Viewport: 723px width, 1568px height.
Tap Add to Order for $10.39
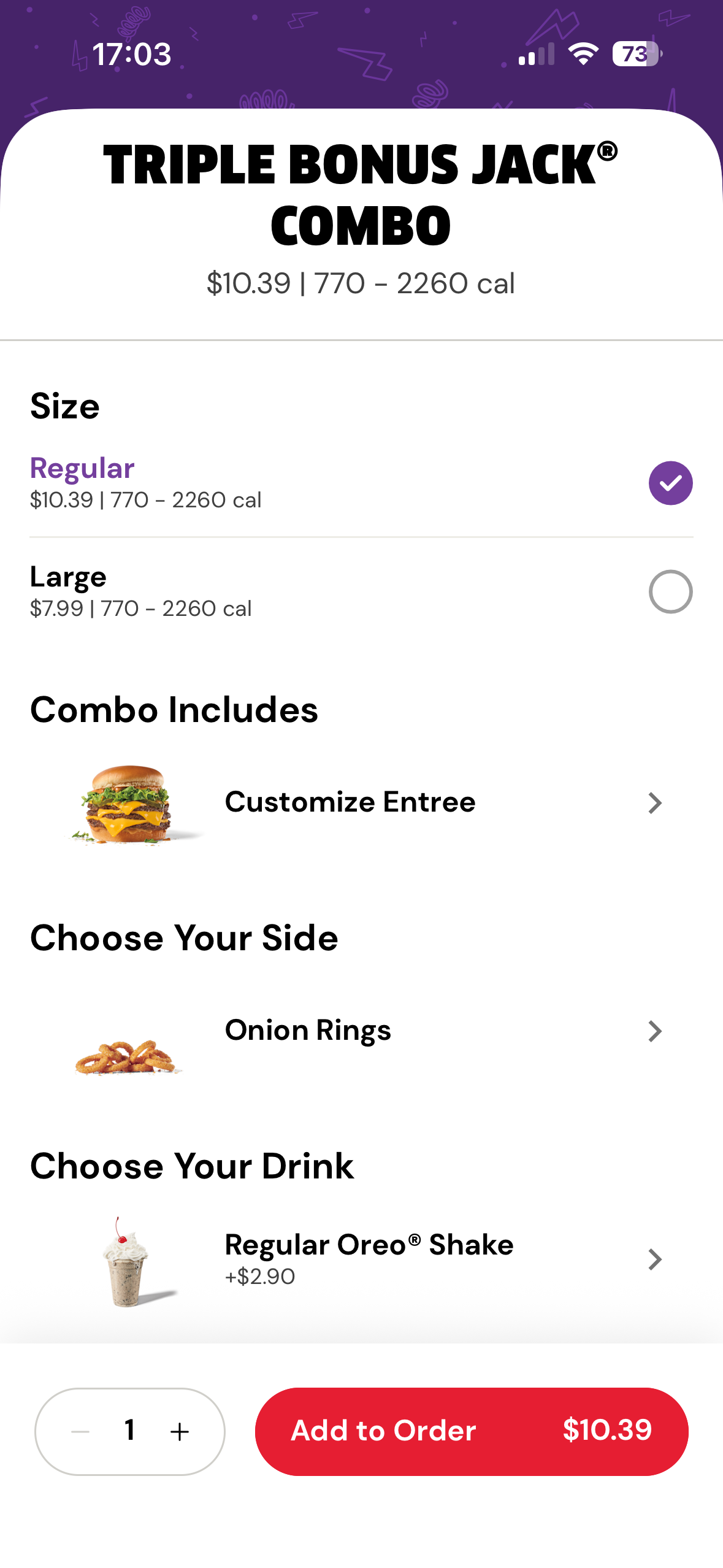coord(471,1432)
